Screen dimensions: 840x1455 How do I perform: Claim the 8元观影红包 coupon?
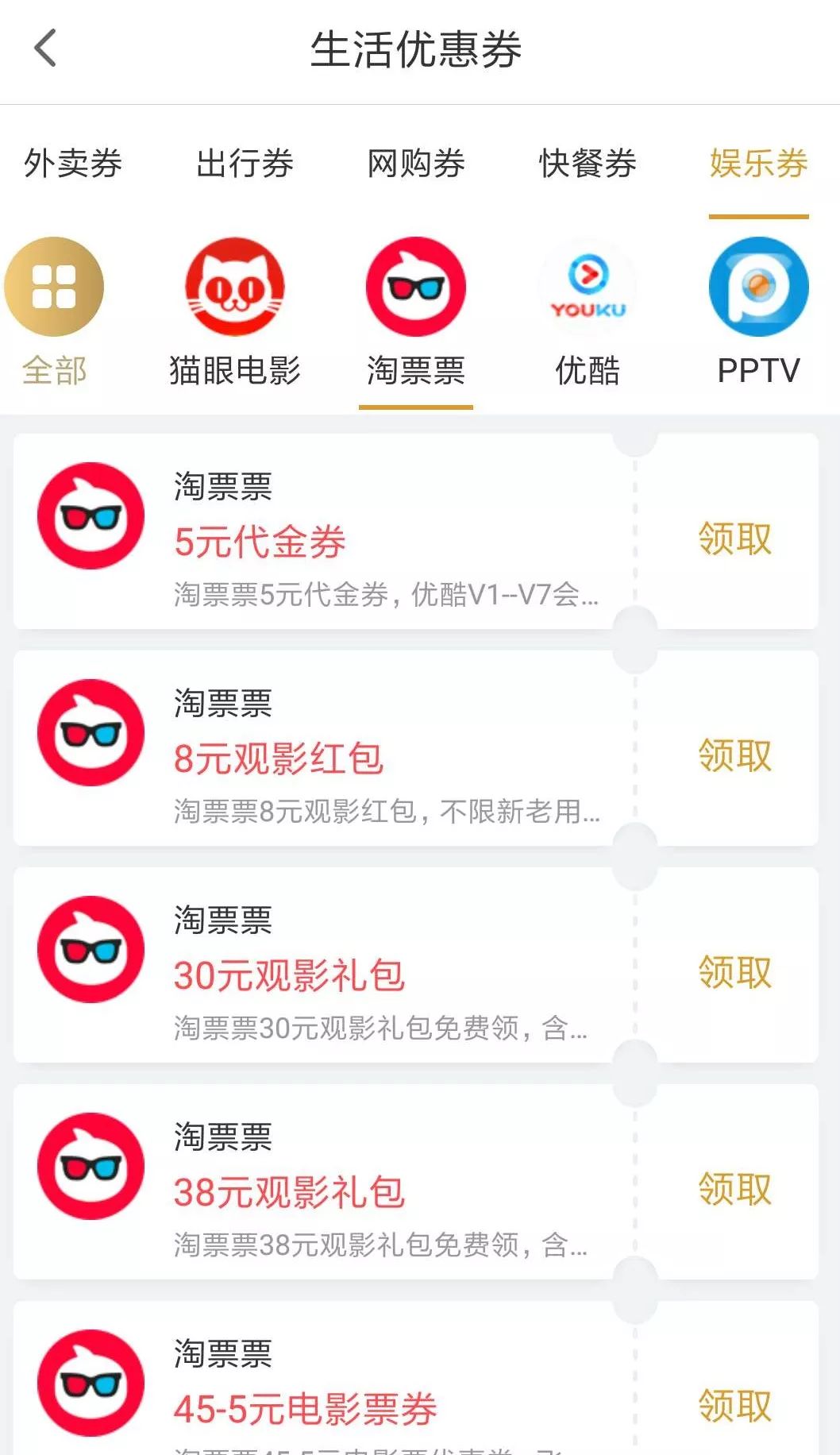tap(735, 756)
